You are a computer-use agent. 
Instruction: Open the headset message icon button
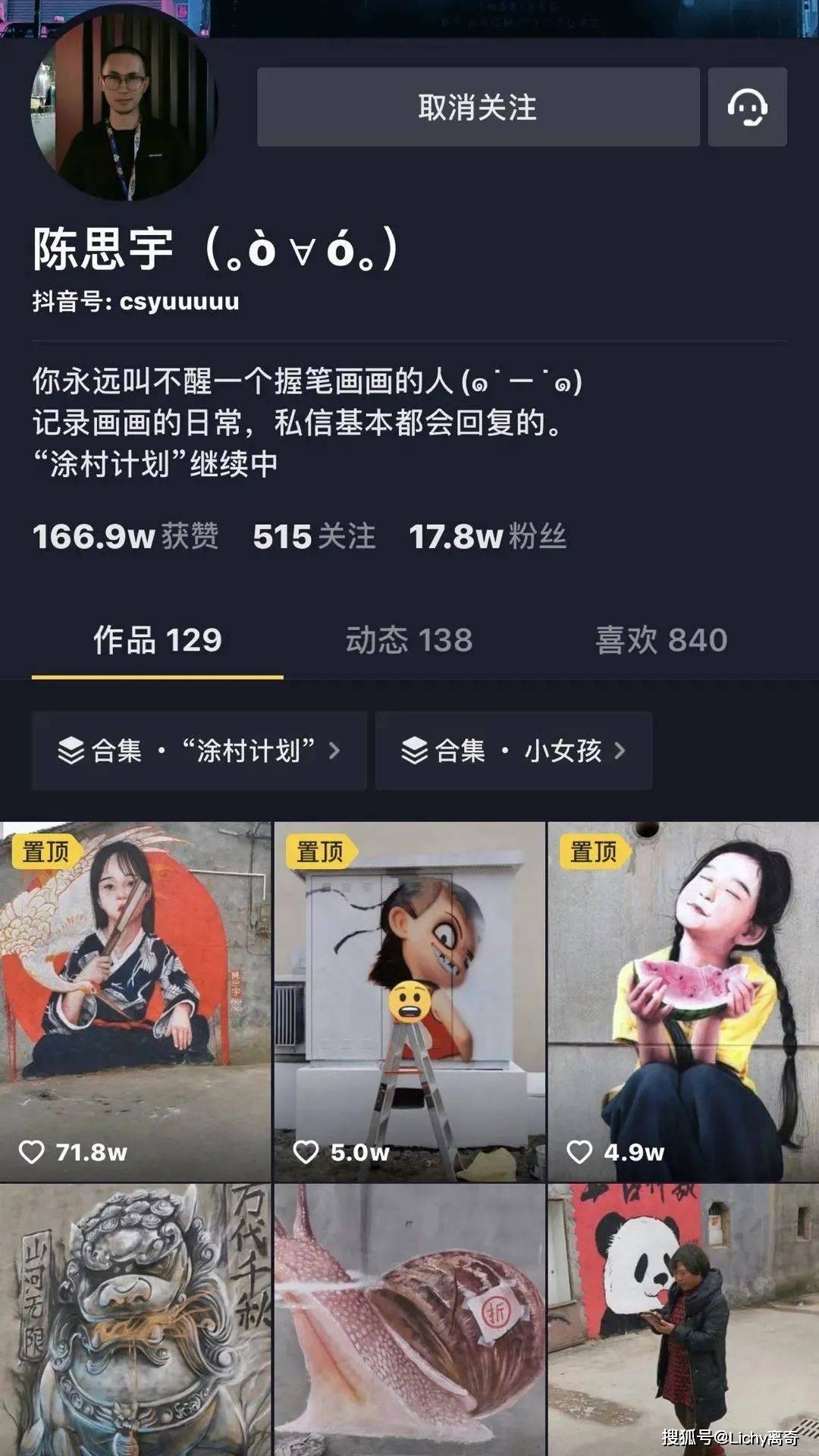pos(747,107)
